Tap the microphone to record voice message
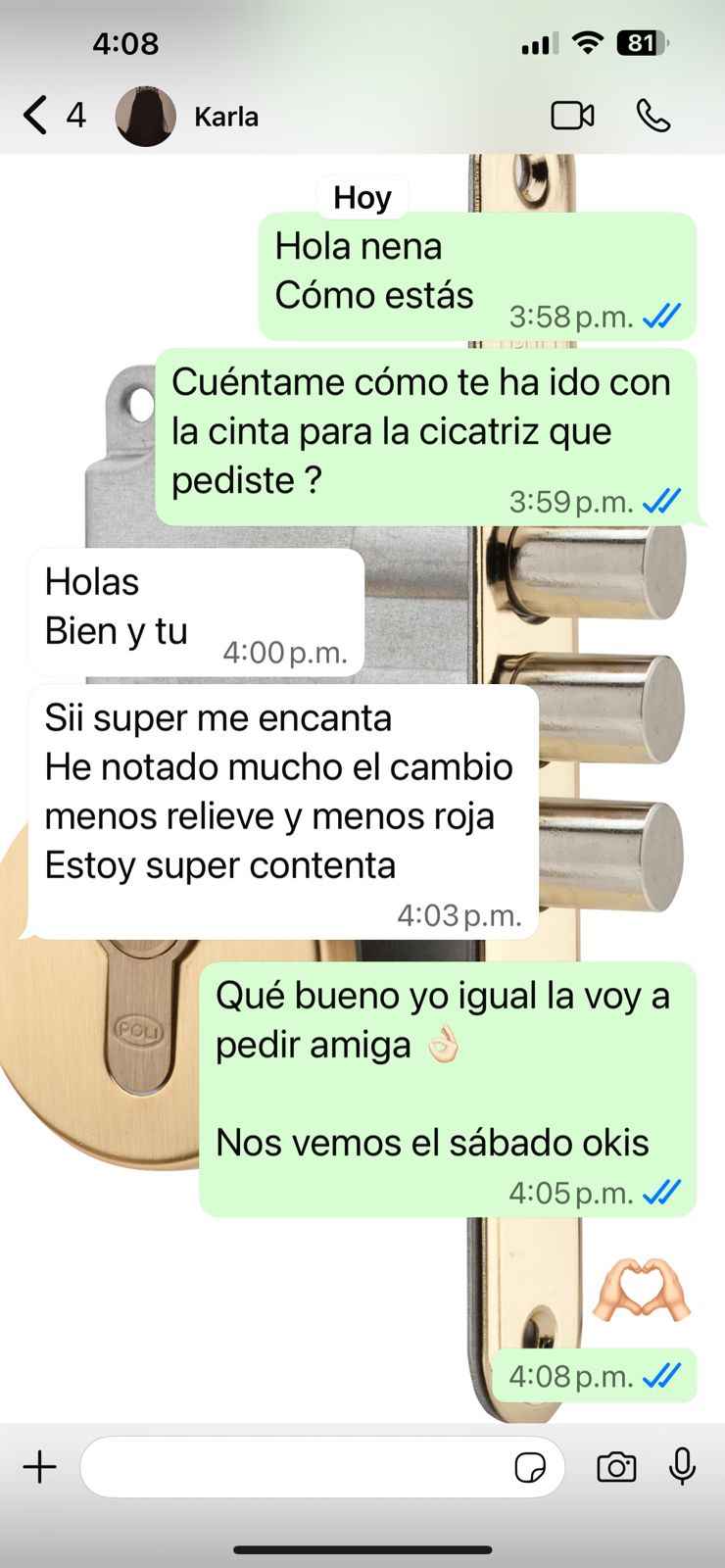Image resolution: width=725 pixels, height=1568 pixels. click(682, 1467)
